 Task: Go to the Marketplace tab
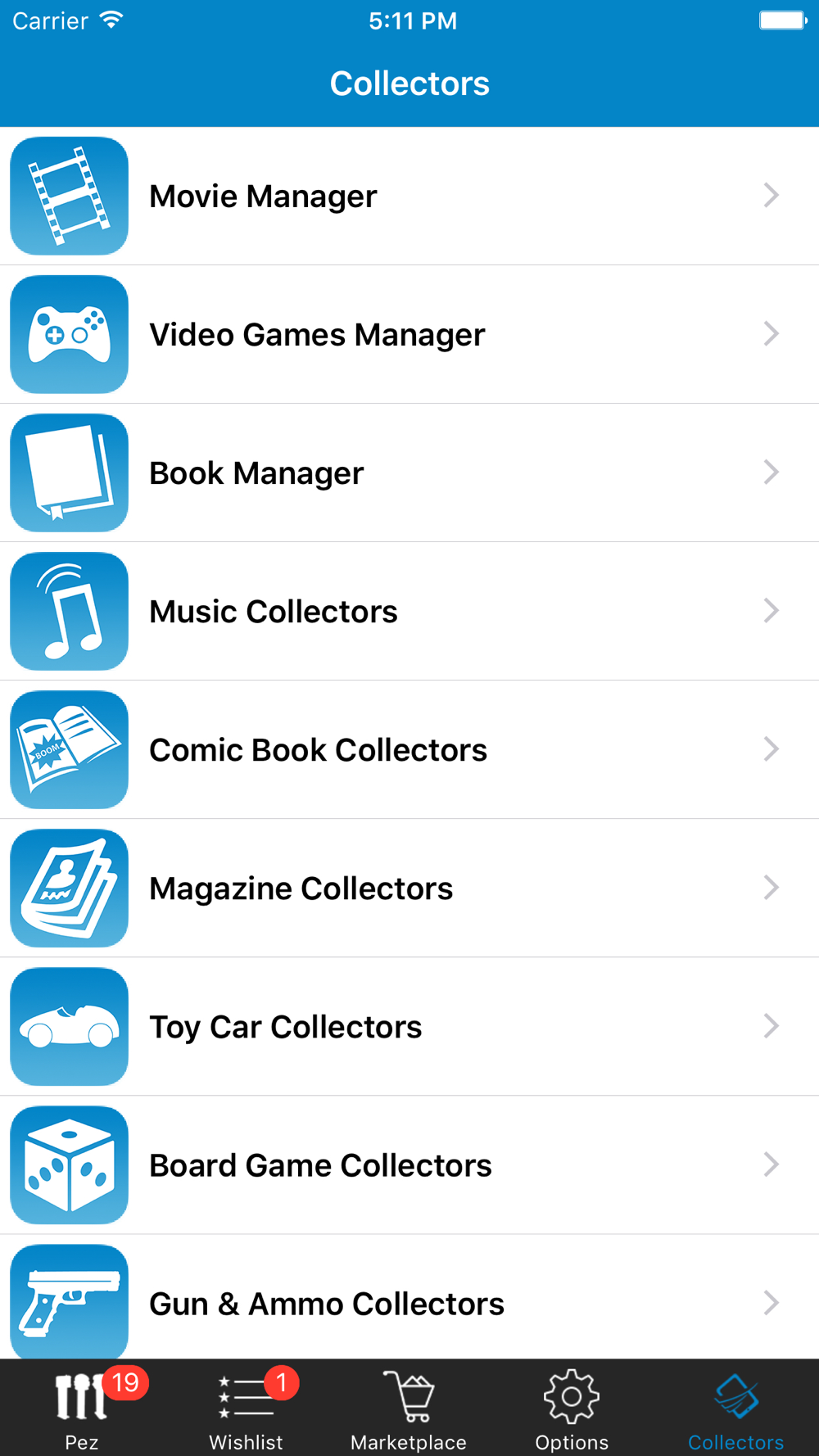click(x=409, y=1410)
